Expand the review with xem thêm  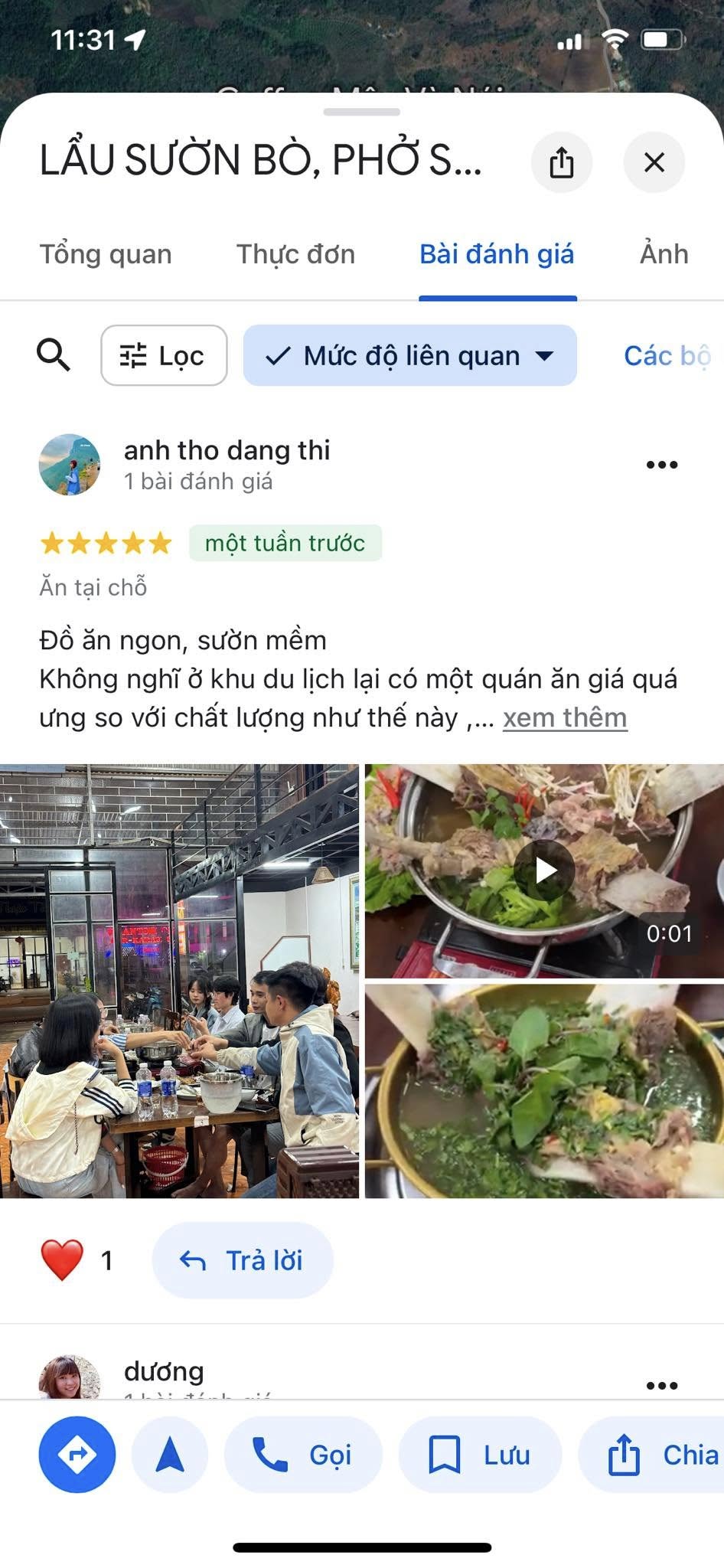coord(565,718)
